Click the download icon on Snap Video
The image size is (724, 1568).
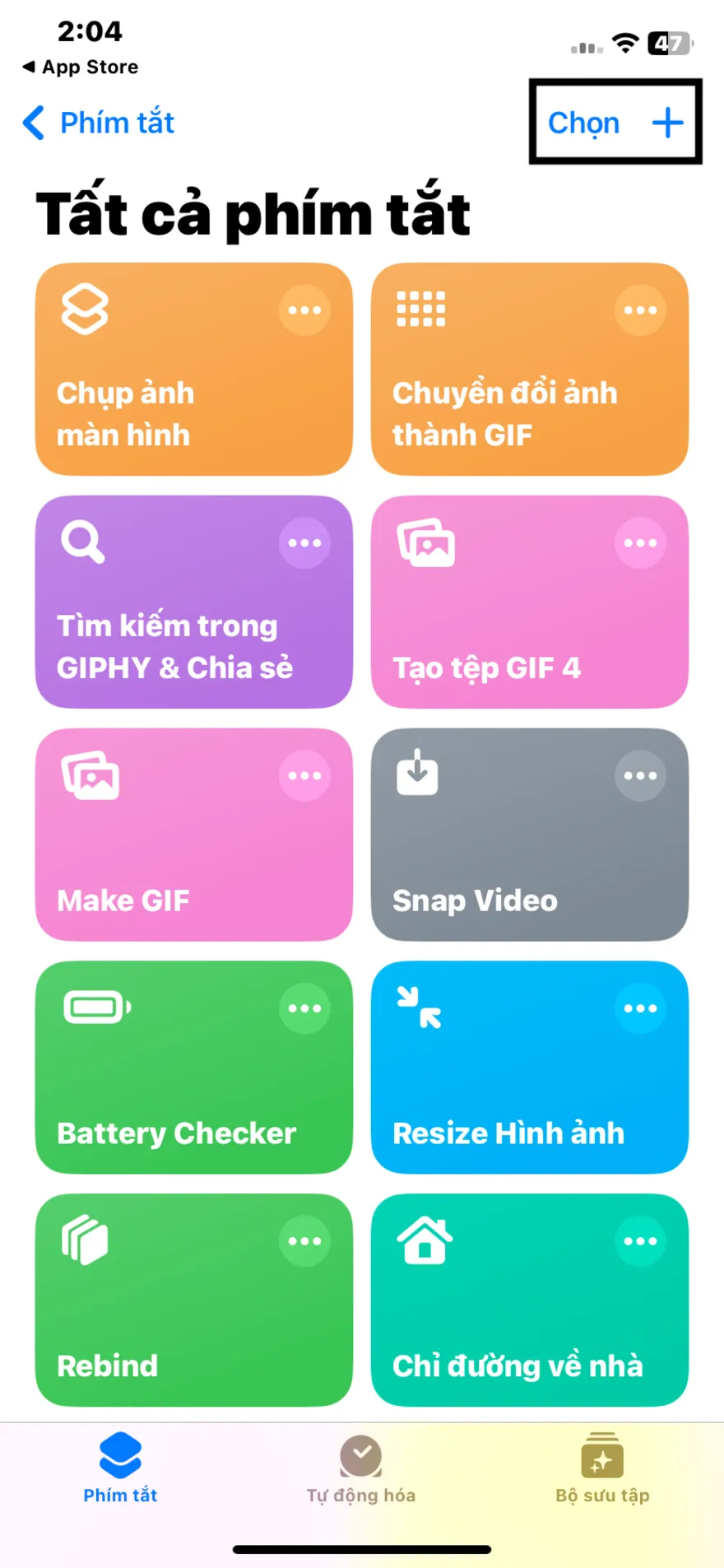coord(416,774)
